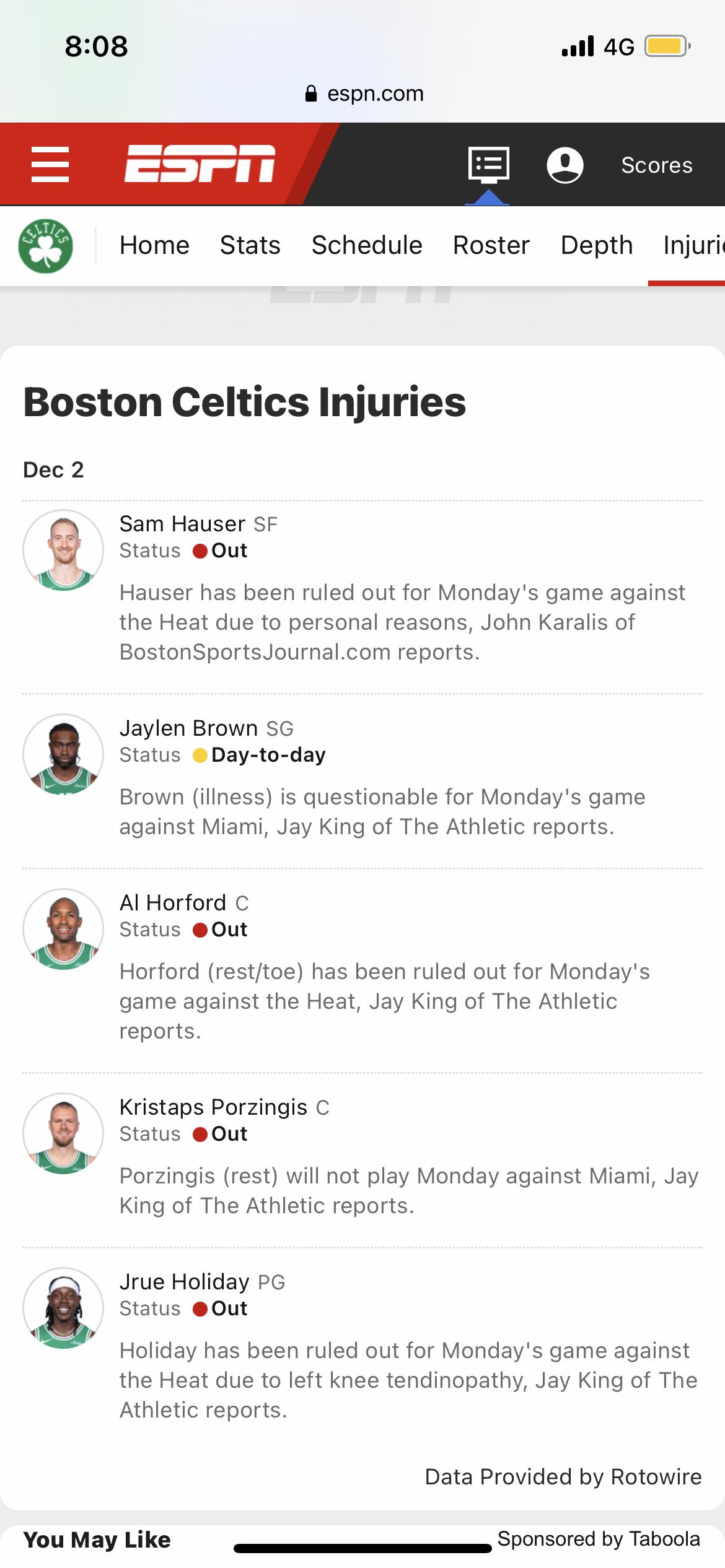This screenshot has width=725, height=1568.
Task: Open Kristaps Porzingis's player page
Action: tap(213, 1107)
